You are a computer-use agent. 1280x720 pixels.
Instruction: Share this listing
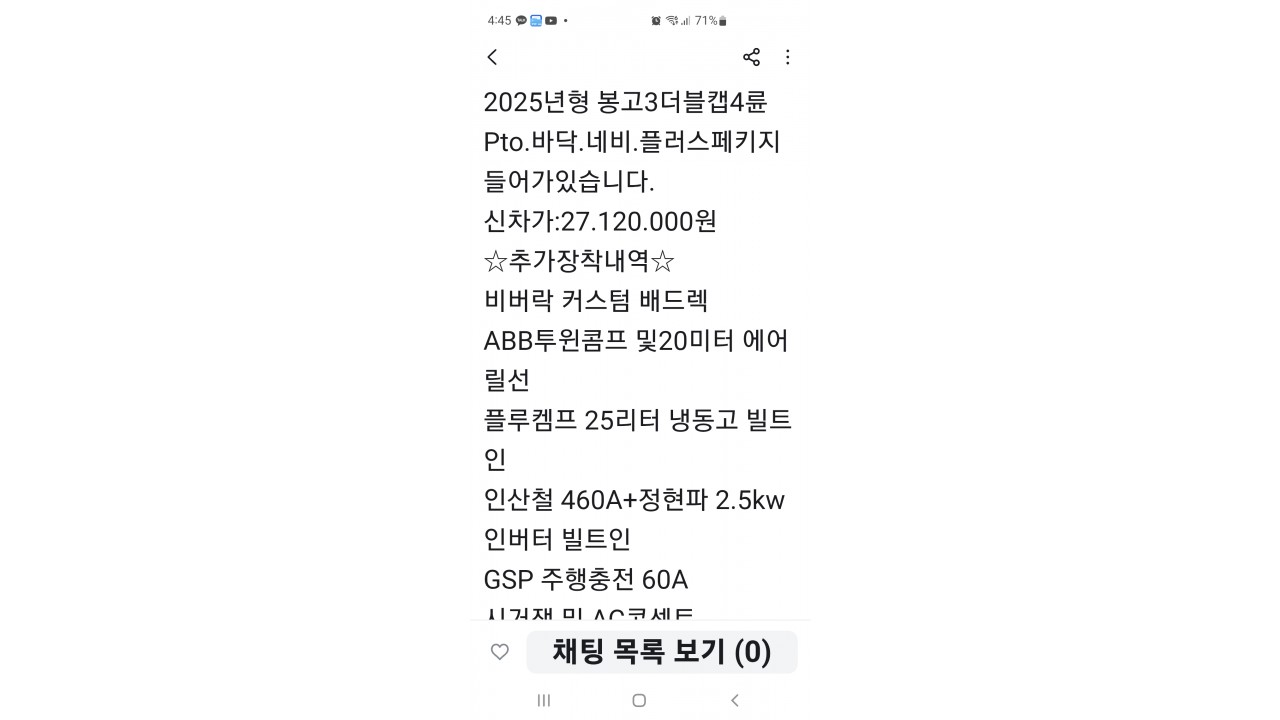tap(751, 57)
